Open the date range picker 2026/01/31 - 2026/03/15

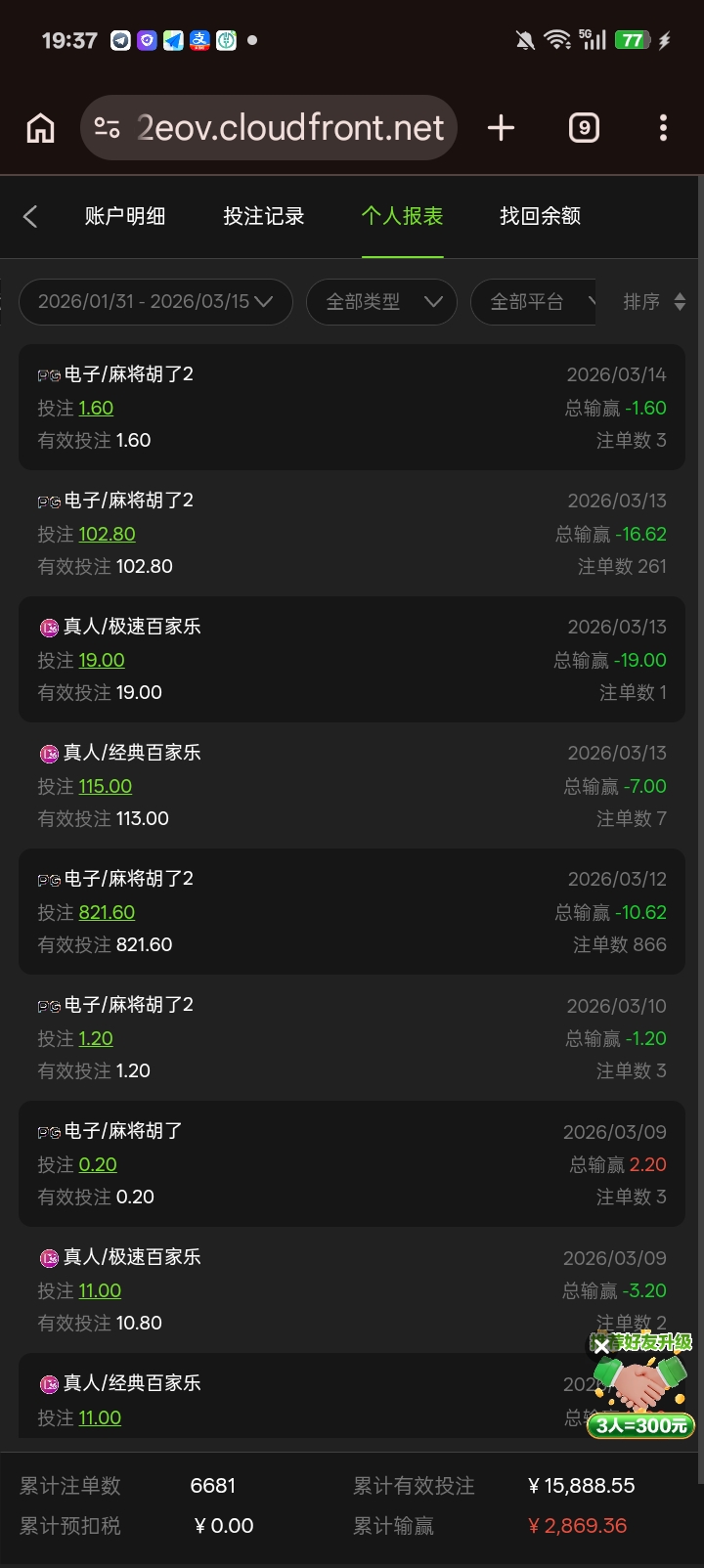155,302
